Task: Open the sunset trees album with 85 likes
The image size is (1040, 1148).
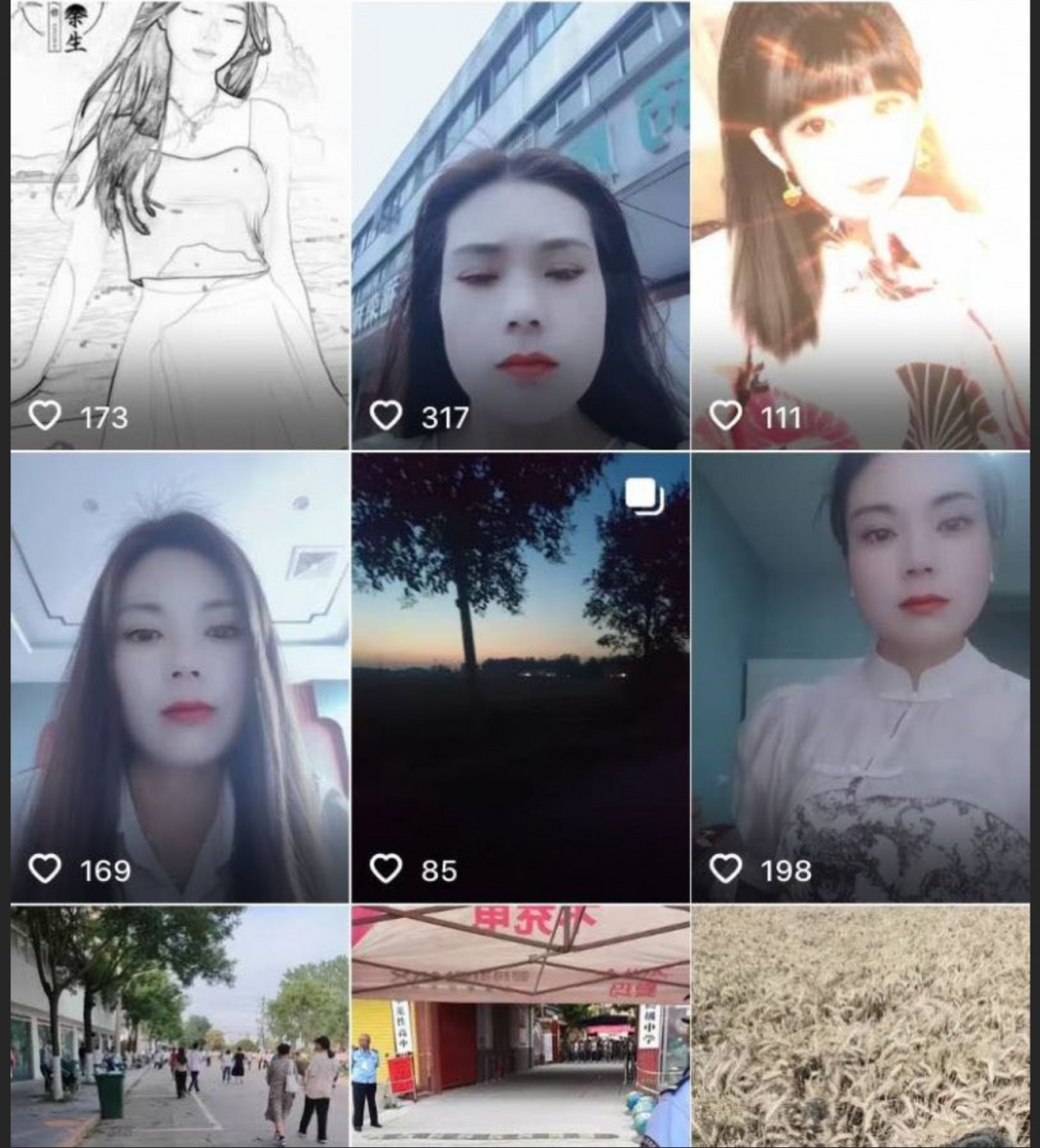Action: click(520, 677)
